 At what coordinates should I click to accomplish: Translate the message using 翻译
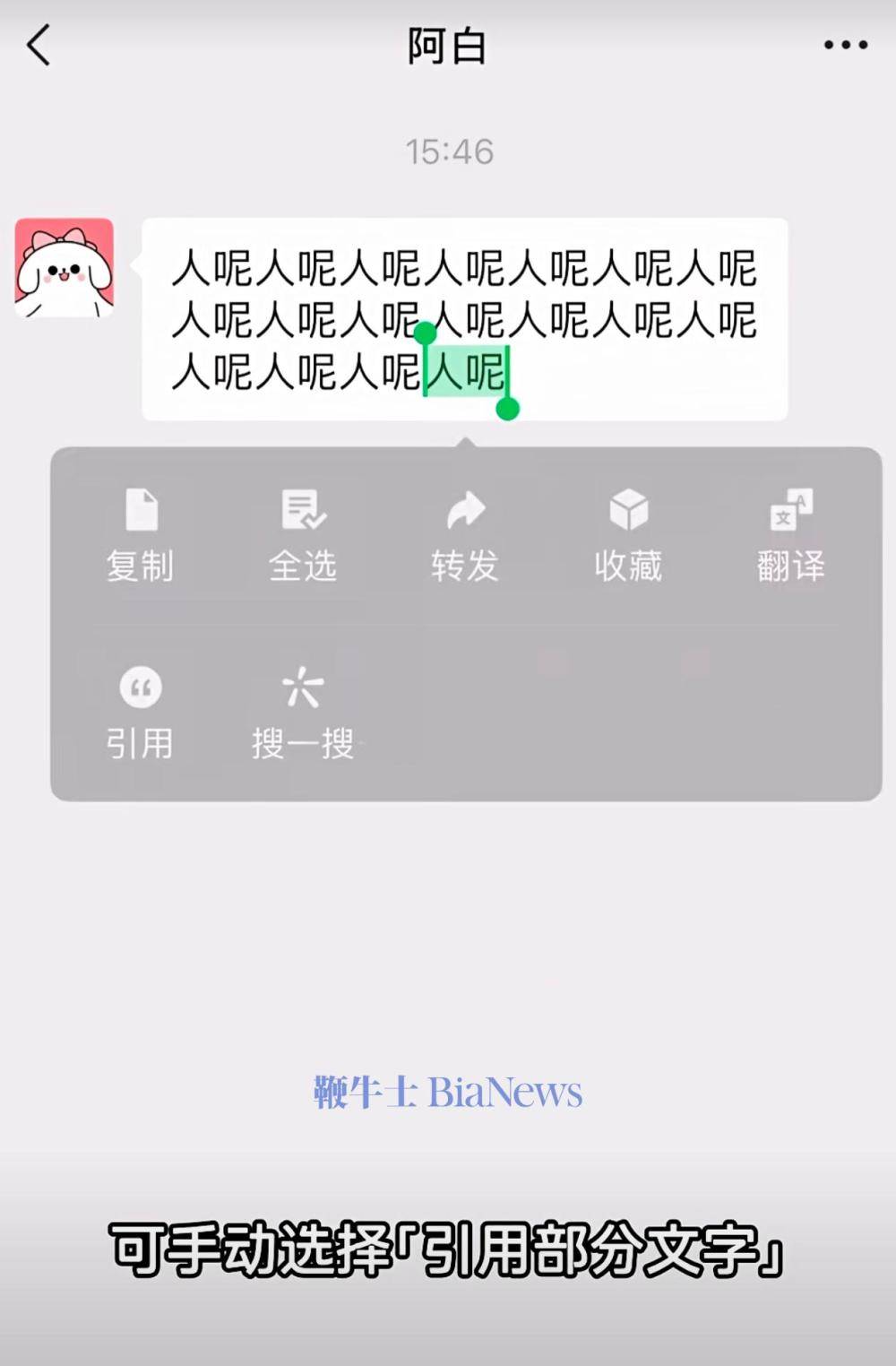point(790,534)
